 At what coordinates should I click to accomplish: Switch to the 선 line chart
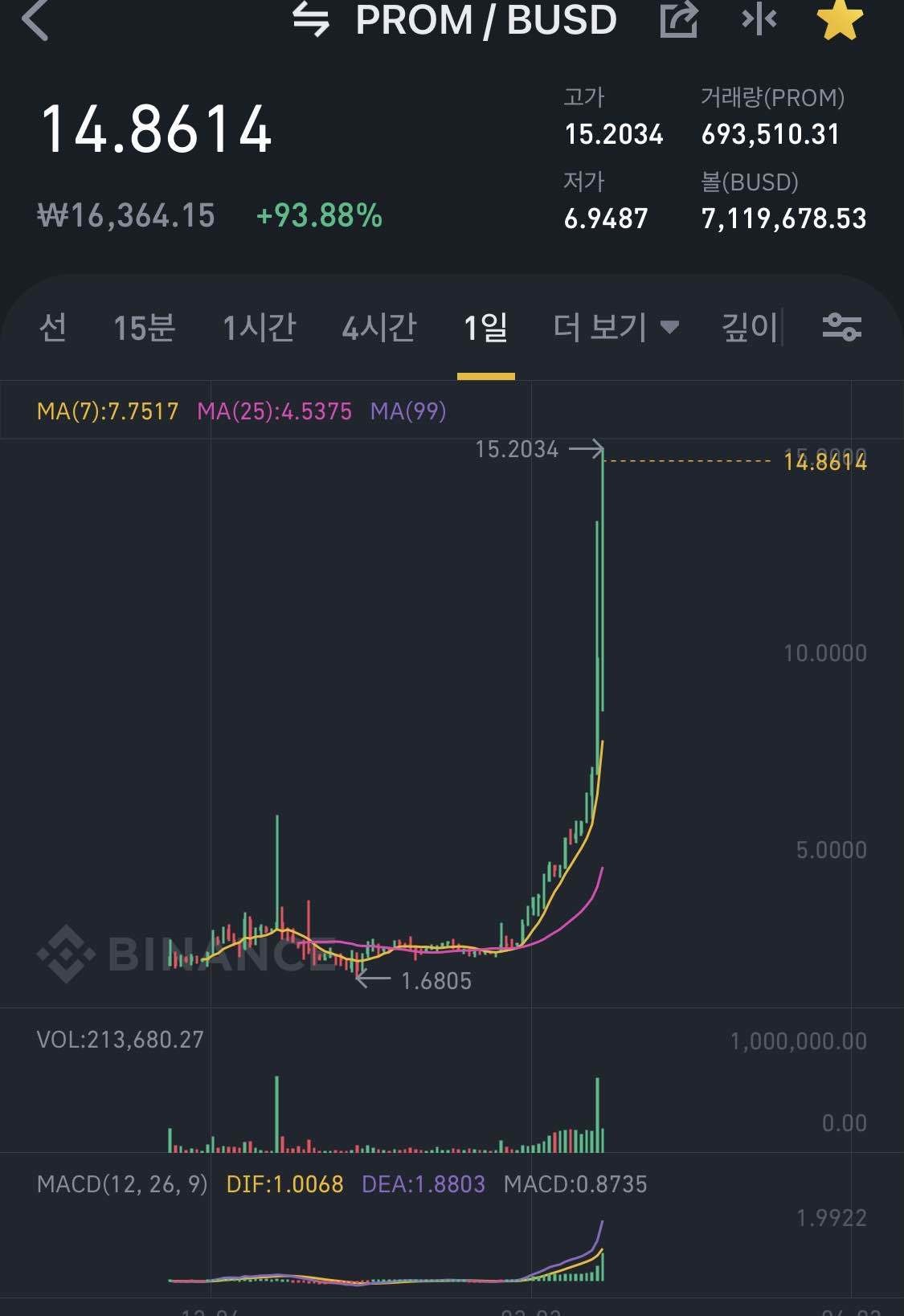coord(53,327)
